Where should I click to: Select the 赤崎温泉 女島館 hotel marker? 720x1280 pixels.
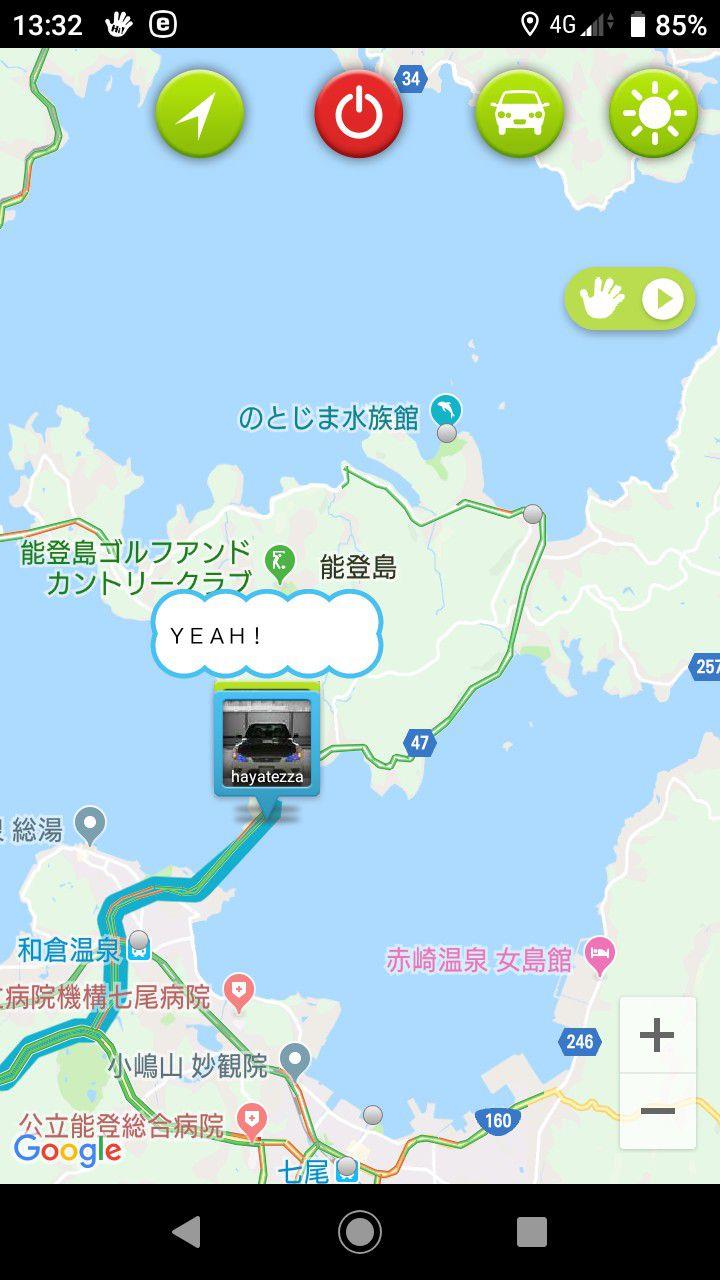(x=600, y=951)
